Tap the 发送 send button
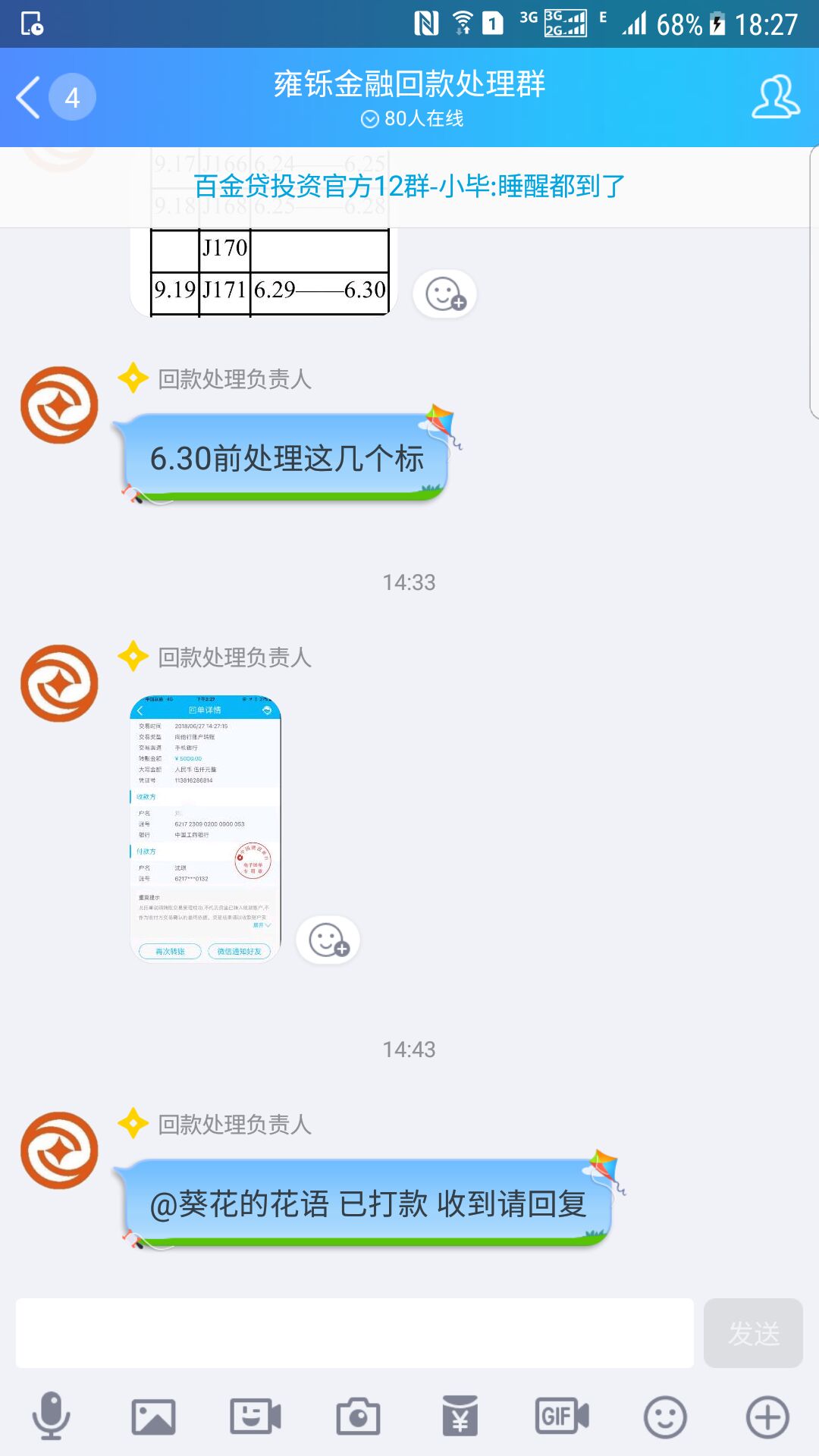The height and width of the screenshot is (1456, 819). (753, 1333)
